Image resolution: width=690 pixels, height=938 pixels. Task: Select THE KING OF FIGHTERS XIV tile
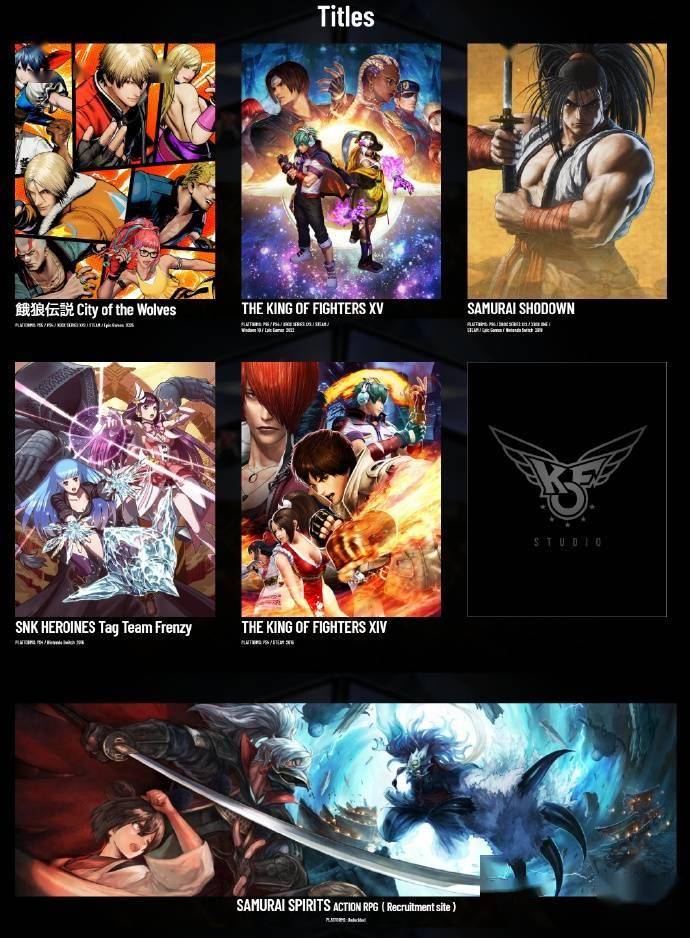(x=341, y=489)
